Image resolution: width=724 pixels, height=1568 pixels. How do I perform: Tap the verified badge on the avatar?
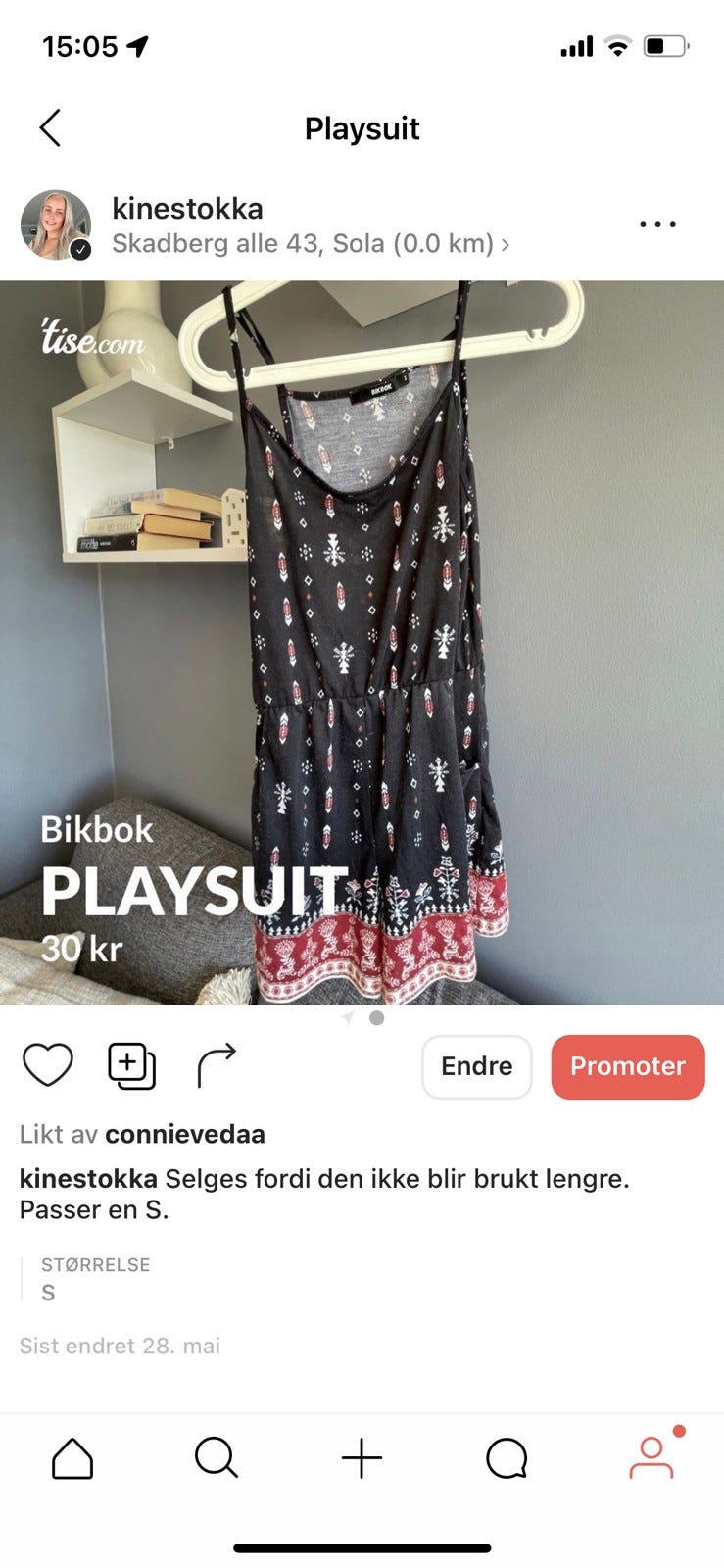(x=80, y=248)
